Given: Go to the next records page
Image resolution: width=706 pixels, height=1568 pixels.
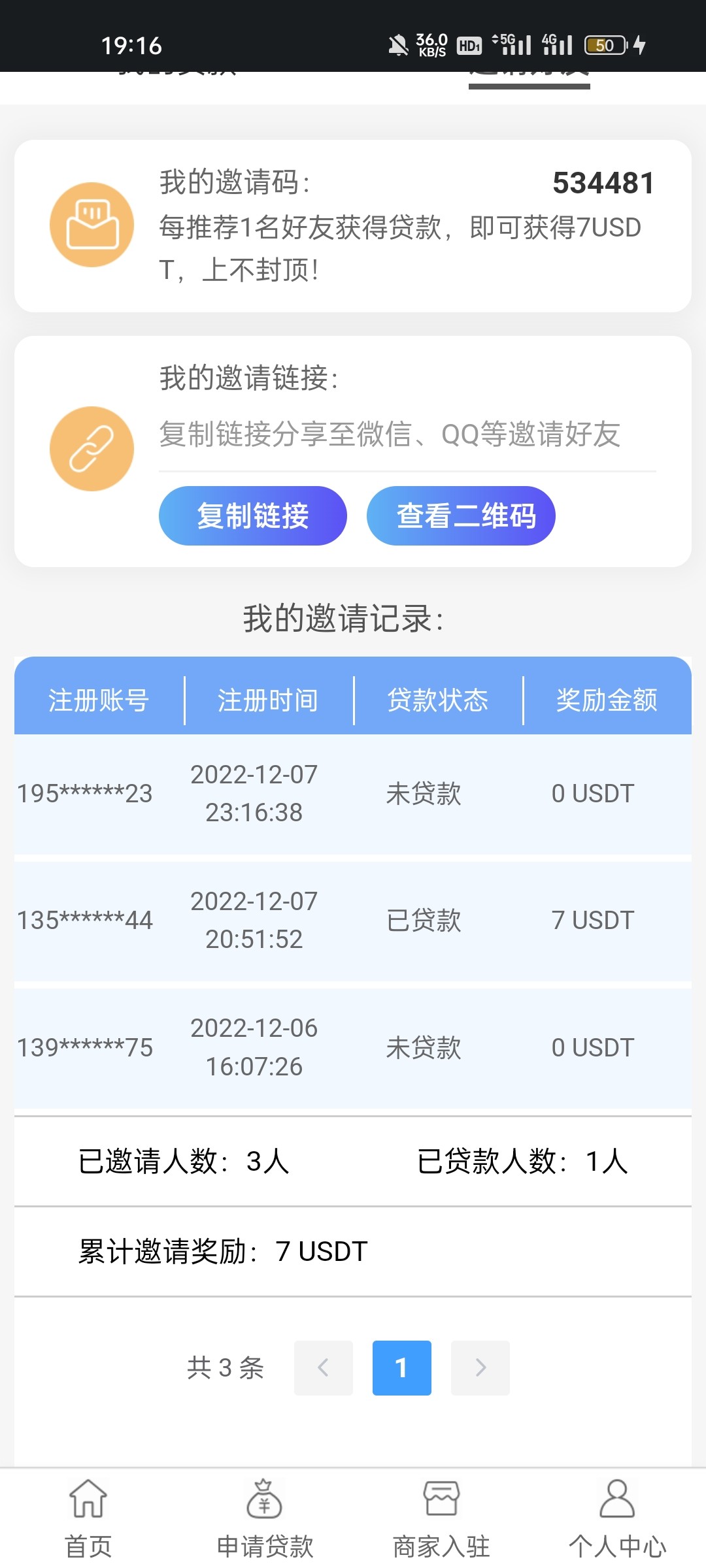Looking at the screenshot, I should coord(480,1367).
